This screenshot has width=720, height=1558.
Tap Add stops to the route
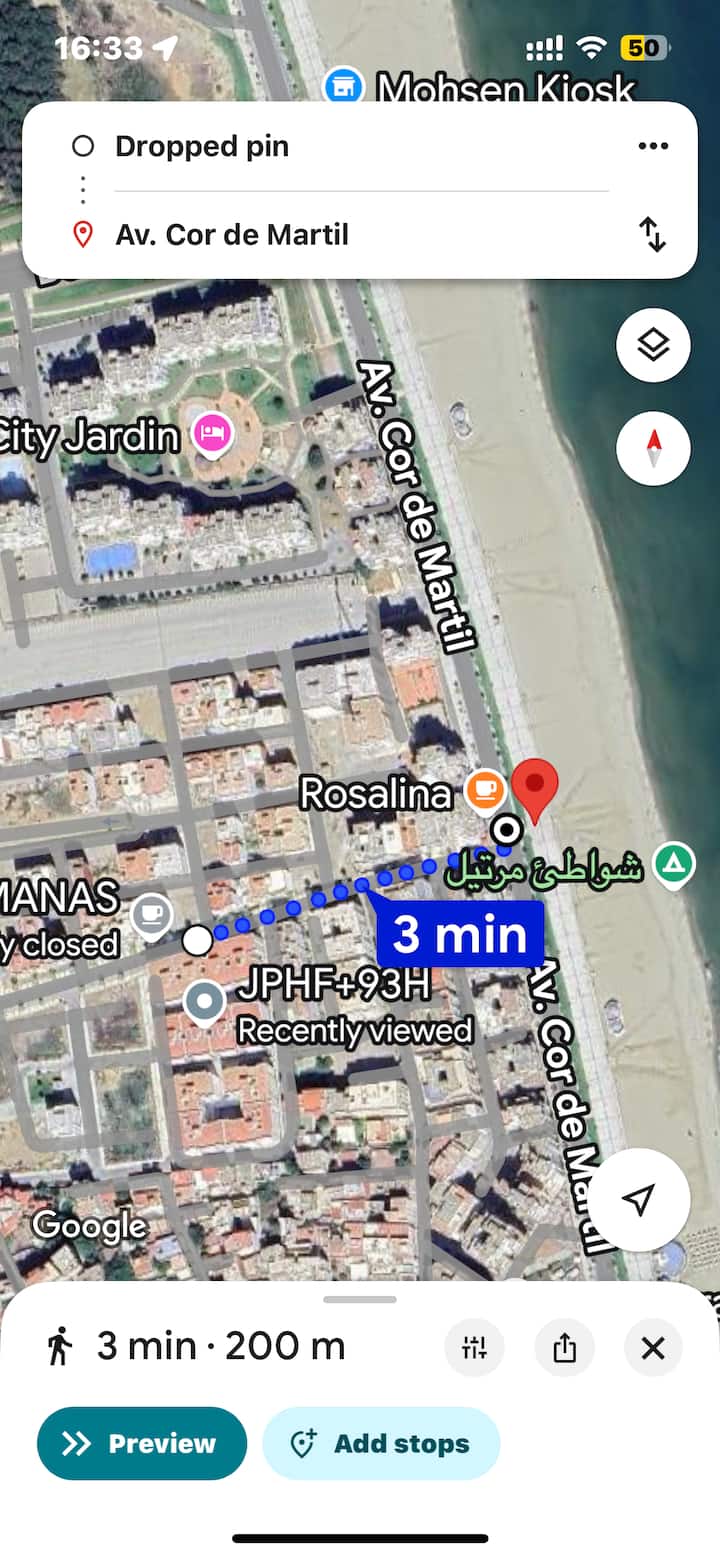pyautogui.click(x=381, y=1443)
